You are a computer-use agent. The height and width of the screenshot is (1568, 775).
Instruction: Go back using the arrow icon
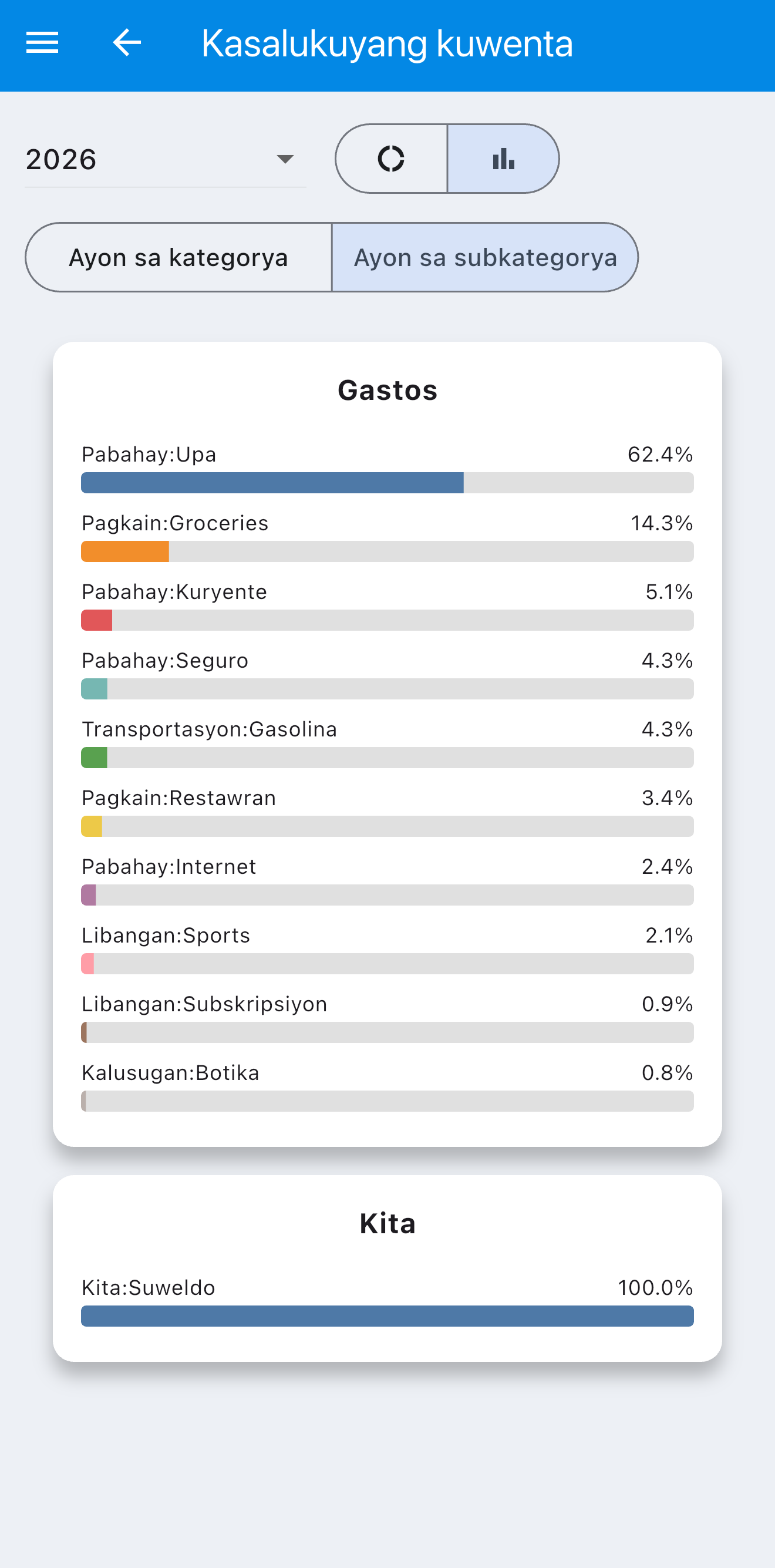click(127, 43)
